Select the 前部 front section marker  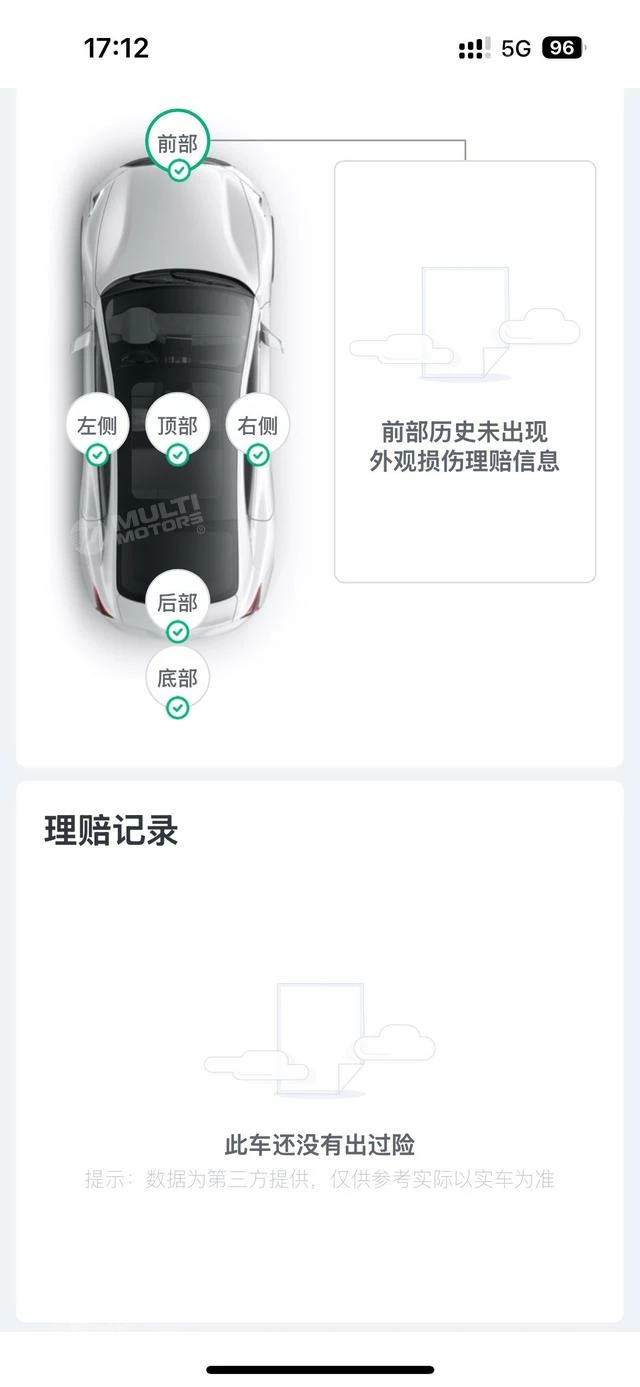click(x=178, y=145)
